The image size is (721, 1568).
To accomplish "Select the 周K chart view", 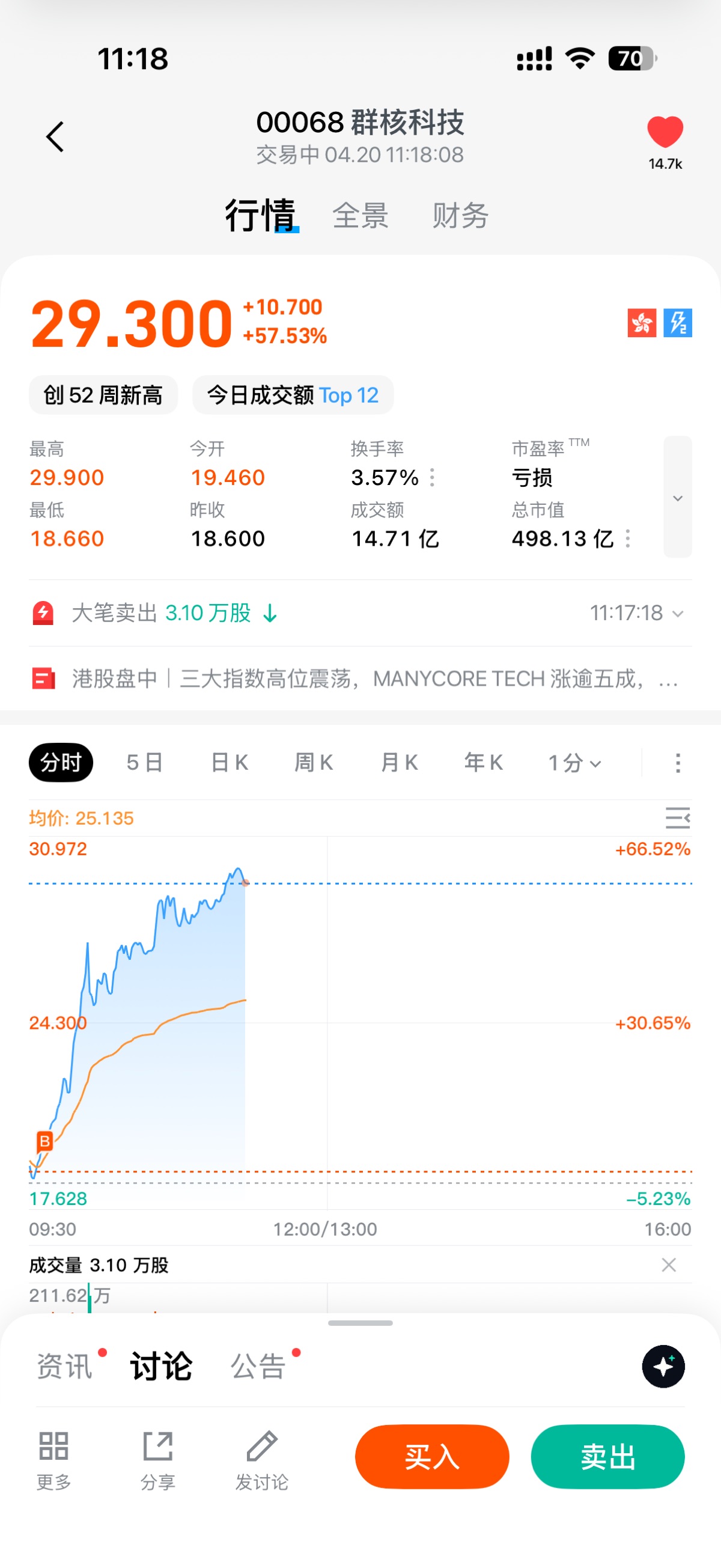I will (x=314, y=762).
